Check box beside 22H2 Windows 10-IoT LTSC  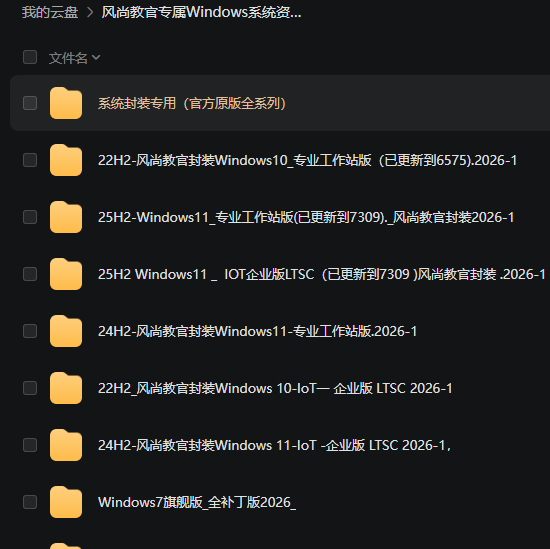[x=30, y=388]
